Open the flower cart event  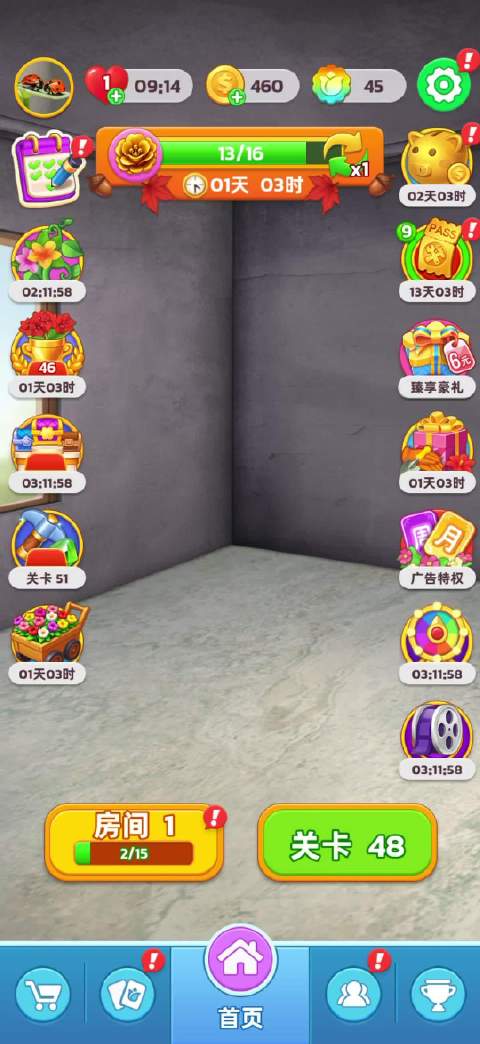click(x=47, y=643)
